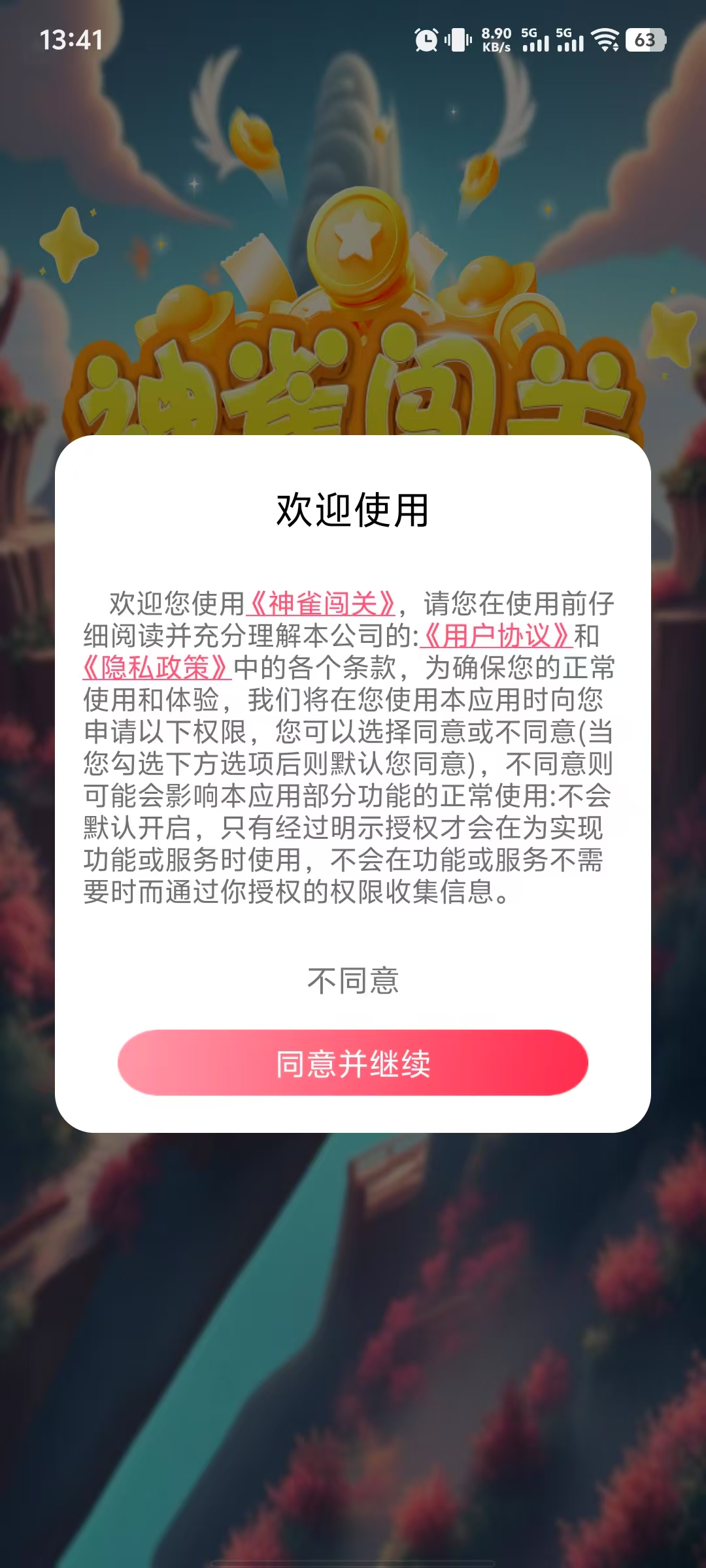The height and width of the screenshot is (1568, 706).
Task: Open the 《隐私政策》 link
Action: 158,668
